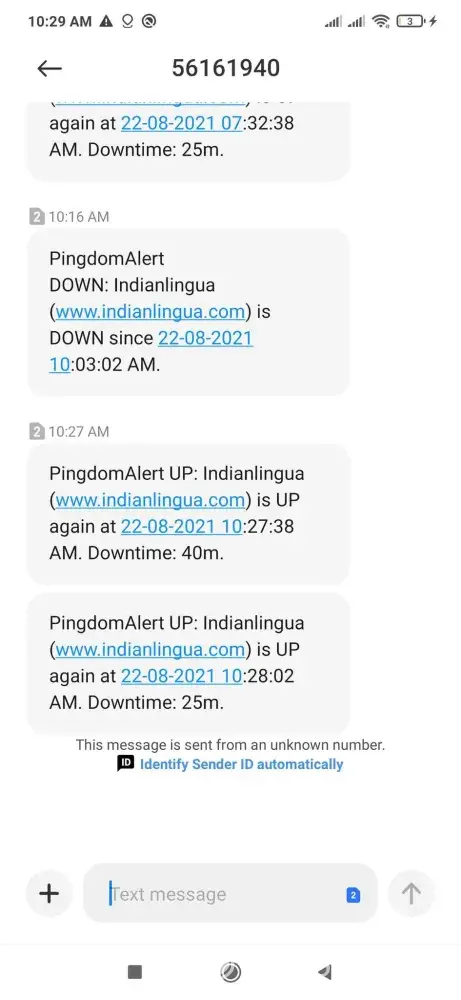Go to the home screen via the circle button
The width and height of the screenshot is (461, 1000).
click(x=230, y=971)
